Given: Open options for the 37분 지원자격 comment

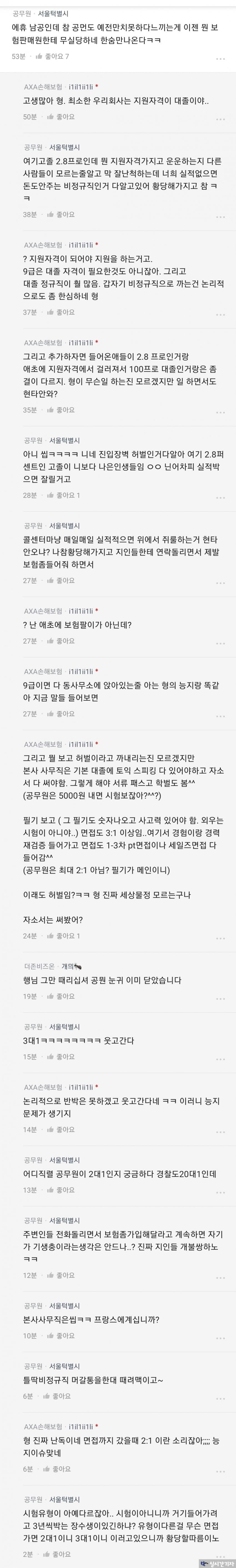Looking at the screenshot, I should (x=220, y=314).
